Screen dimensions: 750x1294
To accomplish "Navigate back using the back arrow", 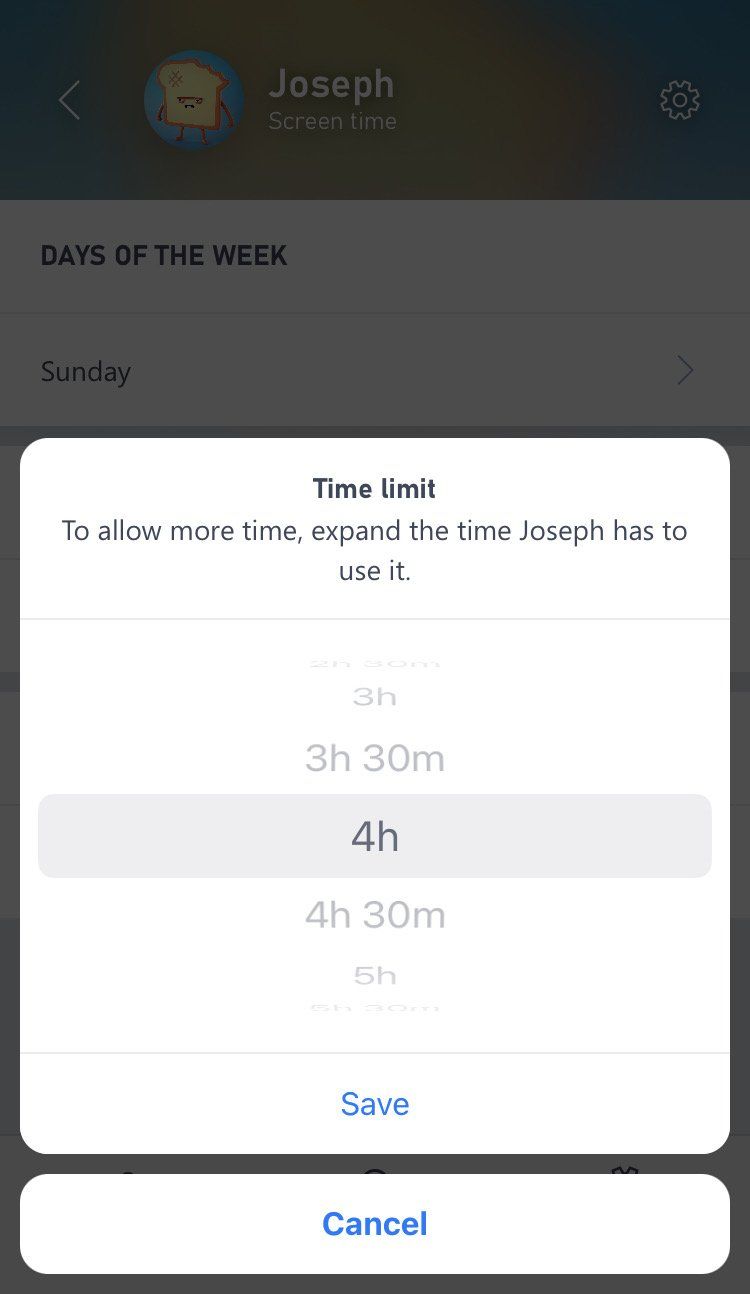I will (68, 100).
